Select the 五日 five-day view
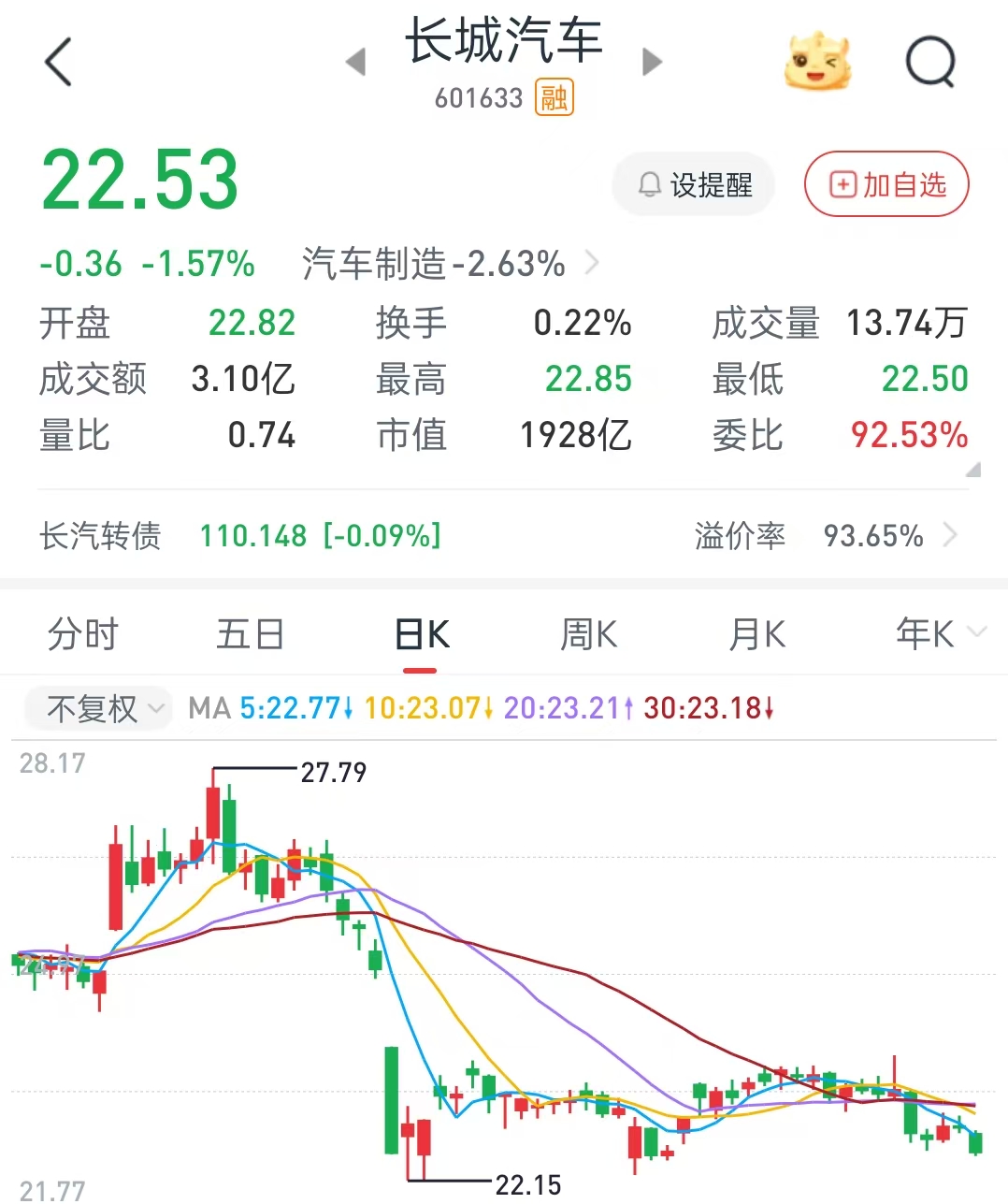Screen dimensions: 1008x1204 click(x=250, y=633)
